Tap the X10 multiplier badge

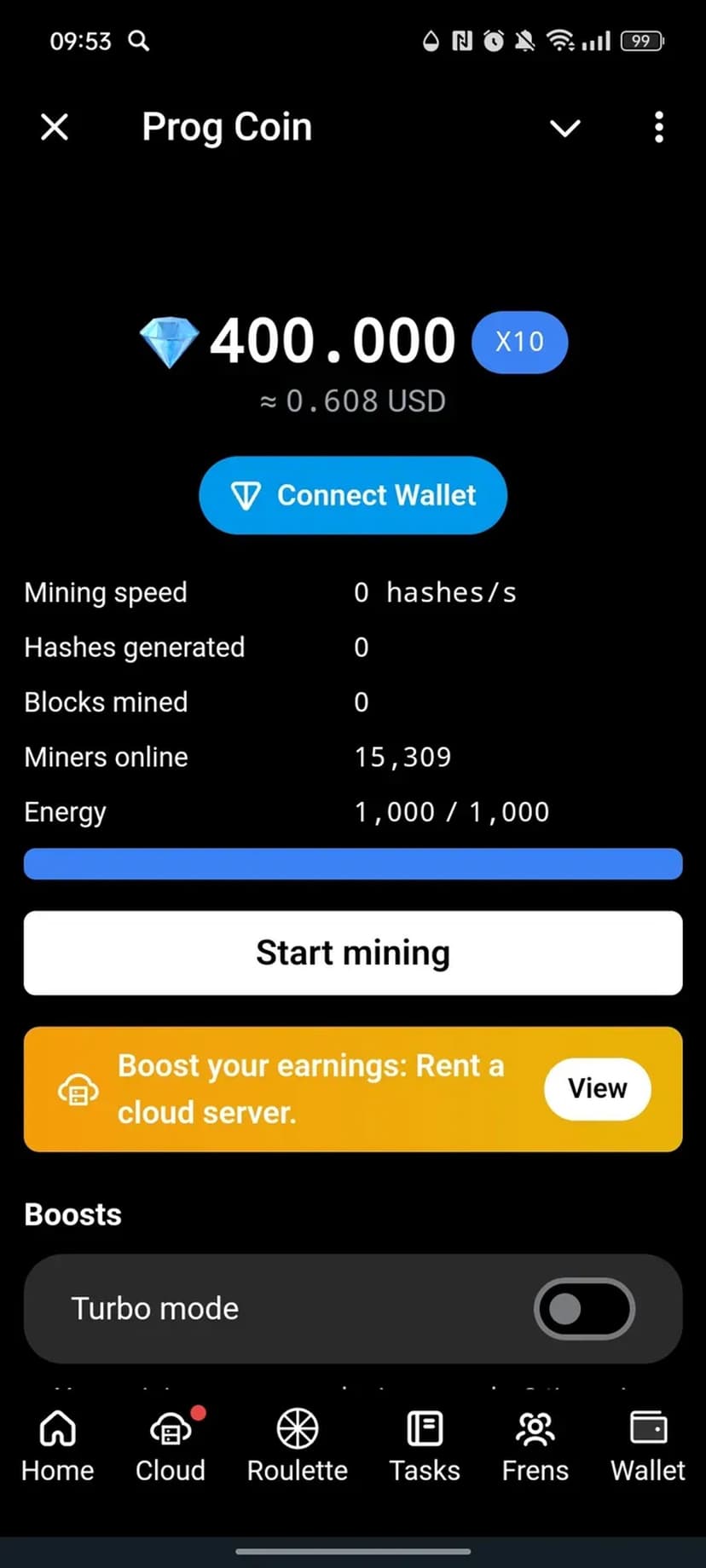519,342
